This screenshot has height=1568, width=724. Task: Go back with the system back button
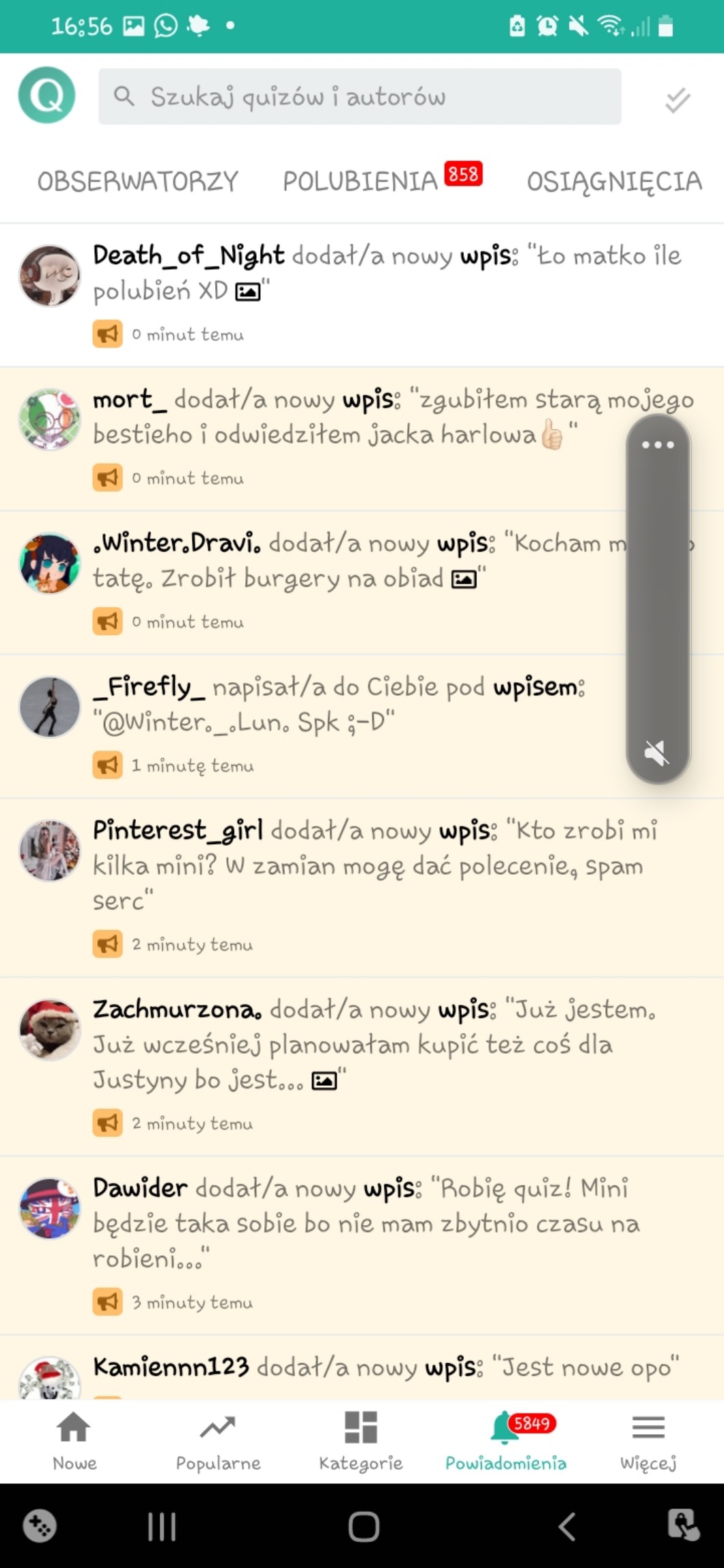click(x=567, y=1526)
